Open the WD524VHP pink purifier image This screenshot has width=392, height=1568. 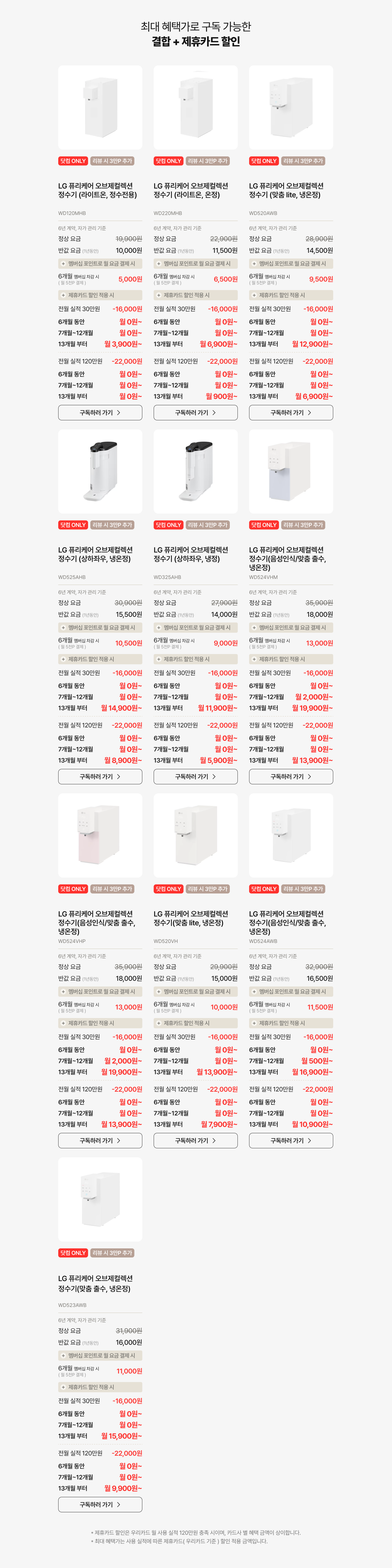coord(100,836)
